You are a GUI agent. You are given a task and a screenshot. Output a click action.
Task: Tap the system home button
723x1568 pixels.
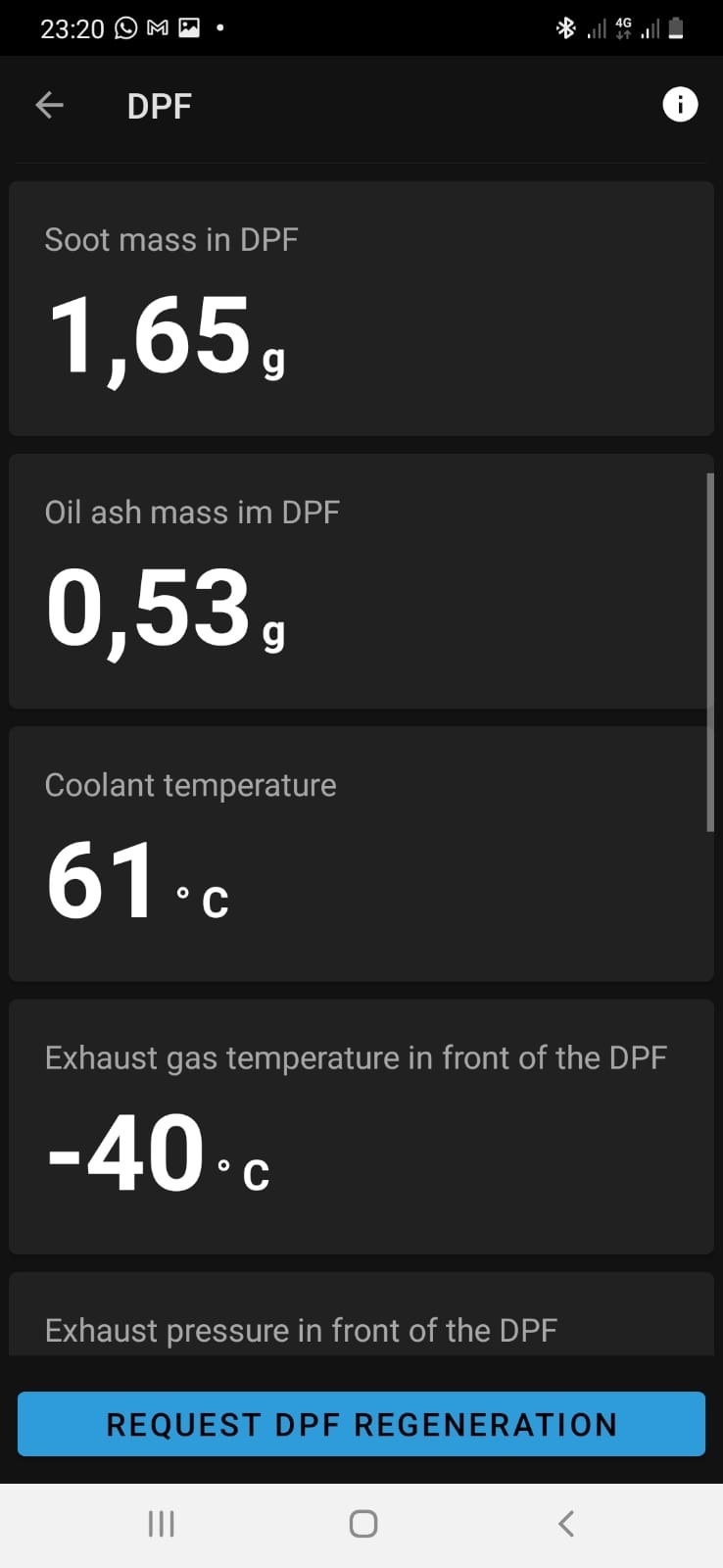pyautogui.click(x=363, y=1523)
